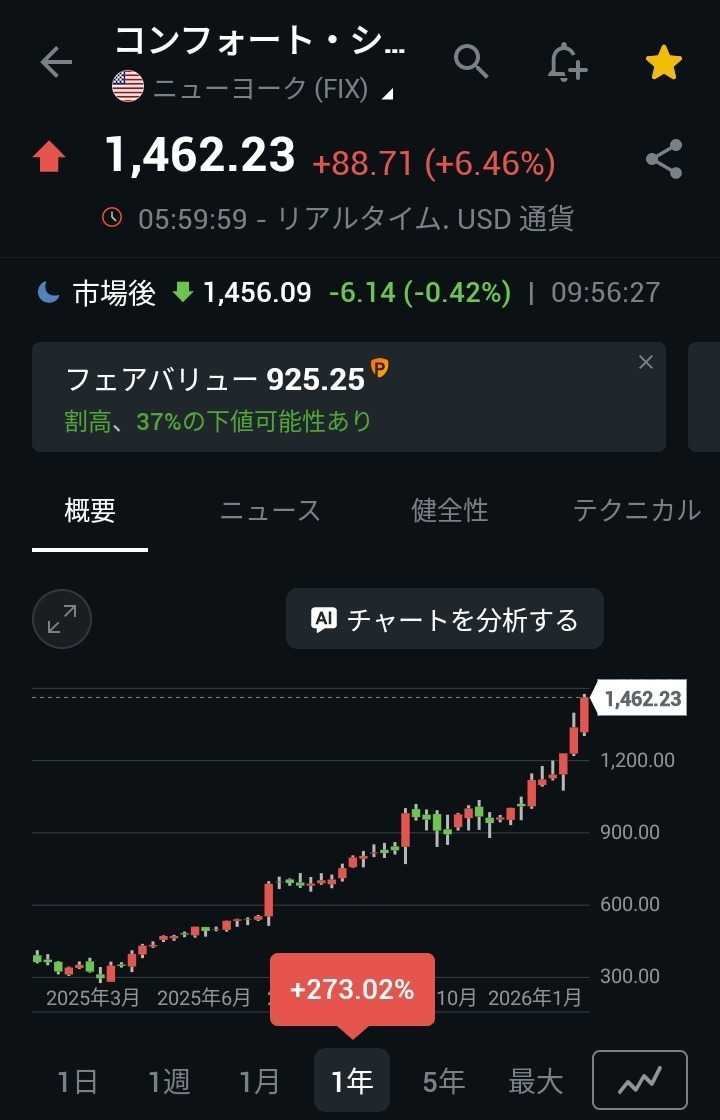Select the 1日 chart range
This screenshot has width=720, height=1120.
tap(77, 1081)
